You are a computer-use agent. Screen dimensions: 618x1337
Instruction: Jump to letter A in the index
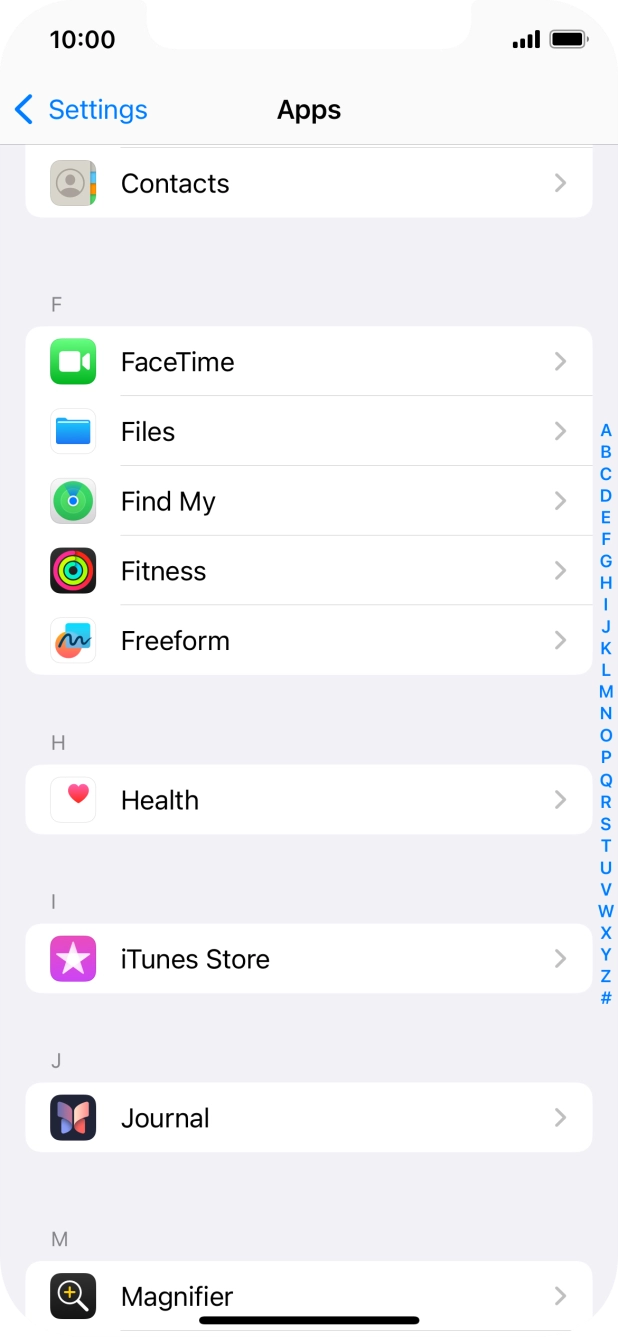click(606, 431)
